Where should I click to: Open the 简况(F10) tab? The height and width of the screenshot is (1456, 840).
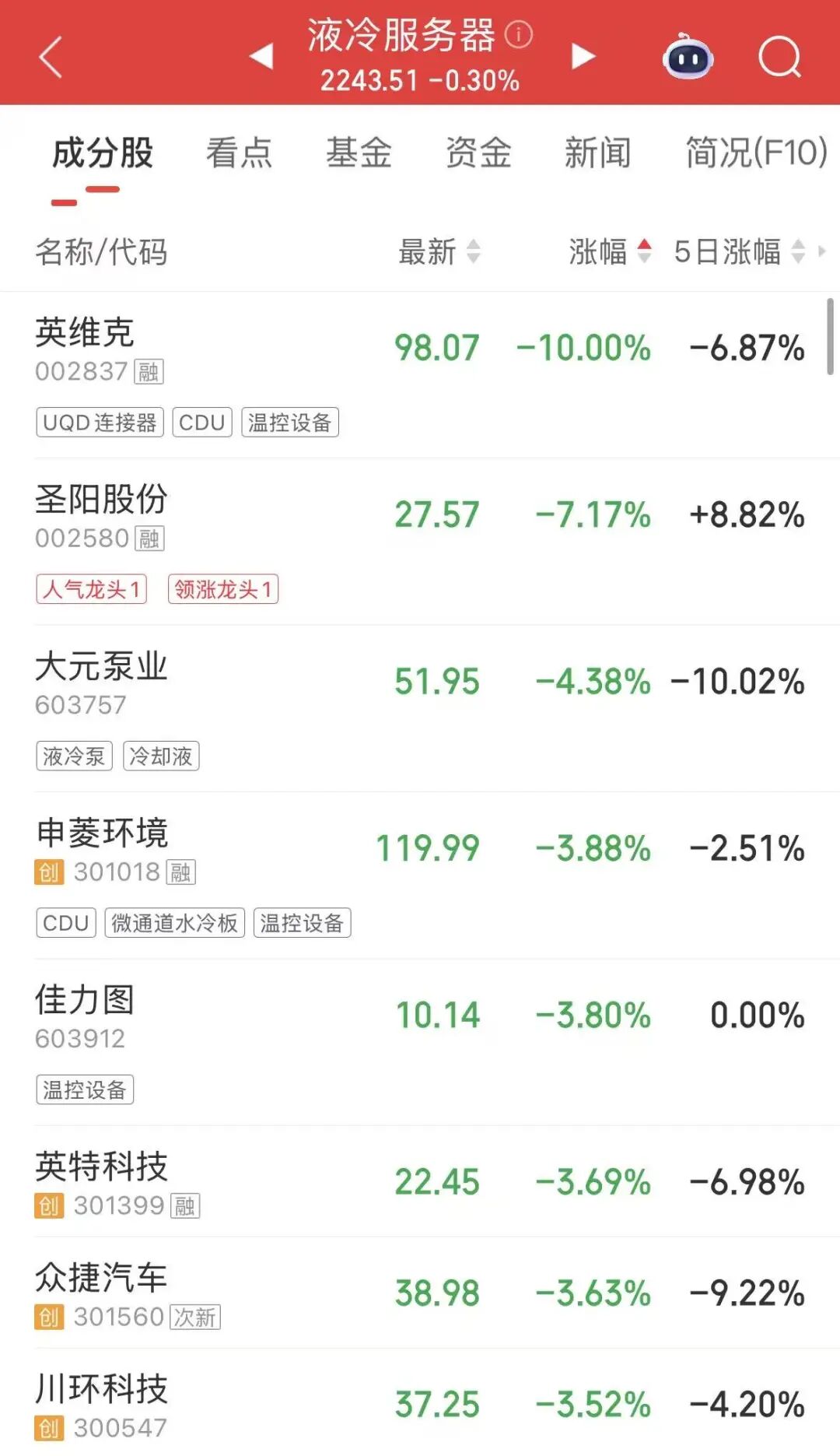point(755,153)
